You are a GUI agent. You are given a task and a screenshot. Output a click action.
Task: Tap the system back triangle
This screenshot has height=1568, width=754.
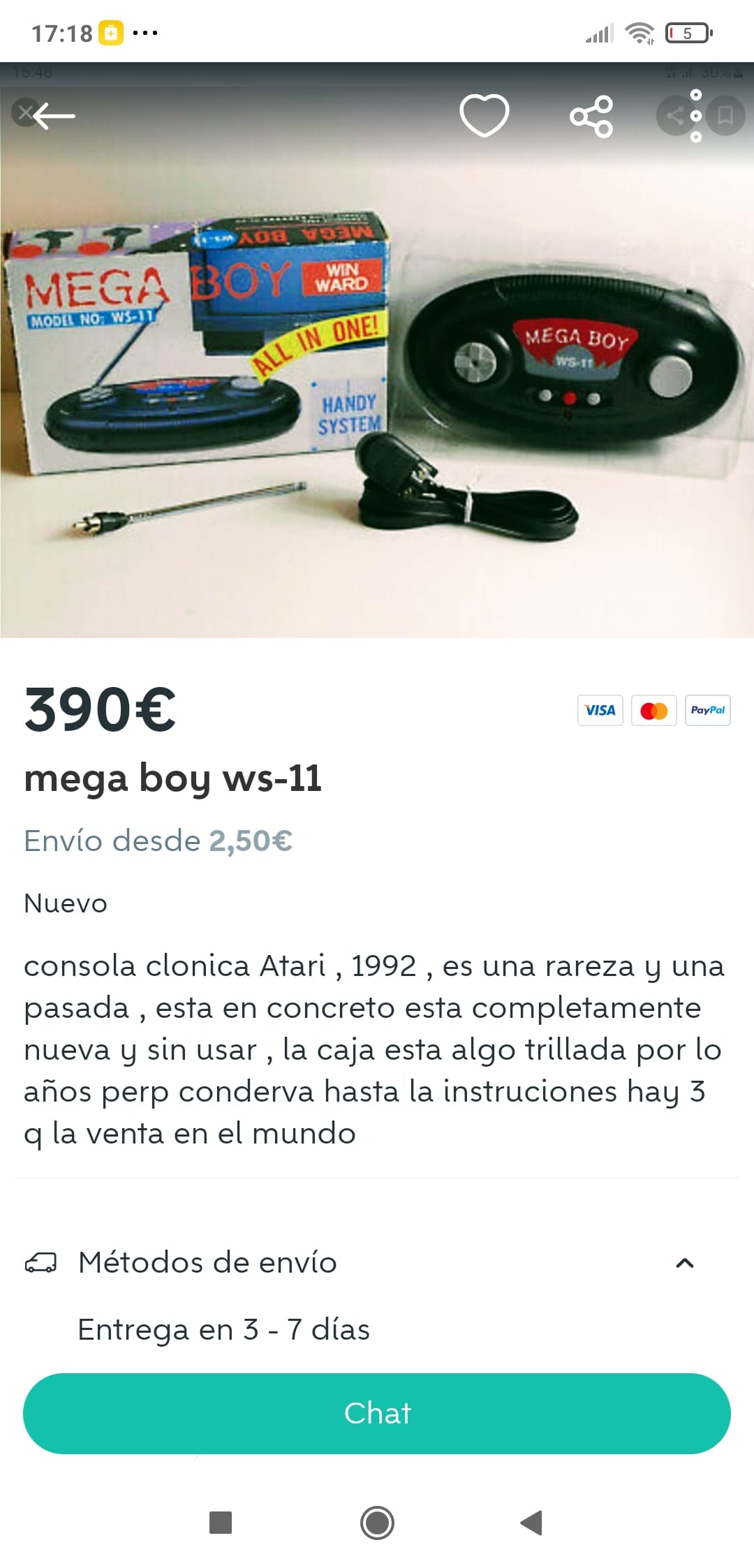coord(531,1523)
